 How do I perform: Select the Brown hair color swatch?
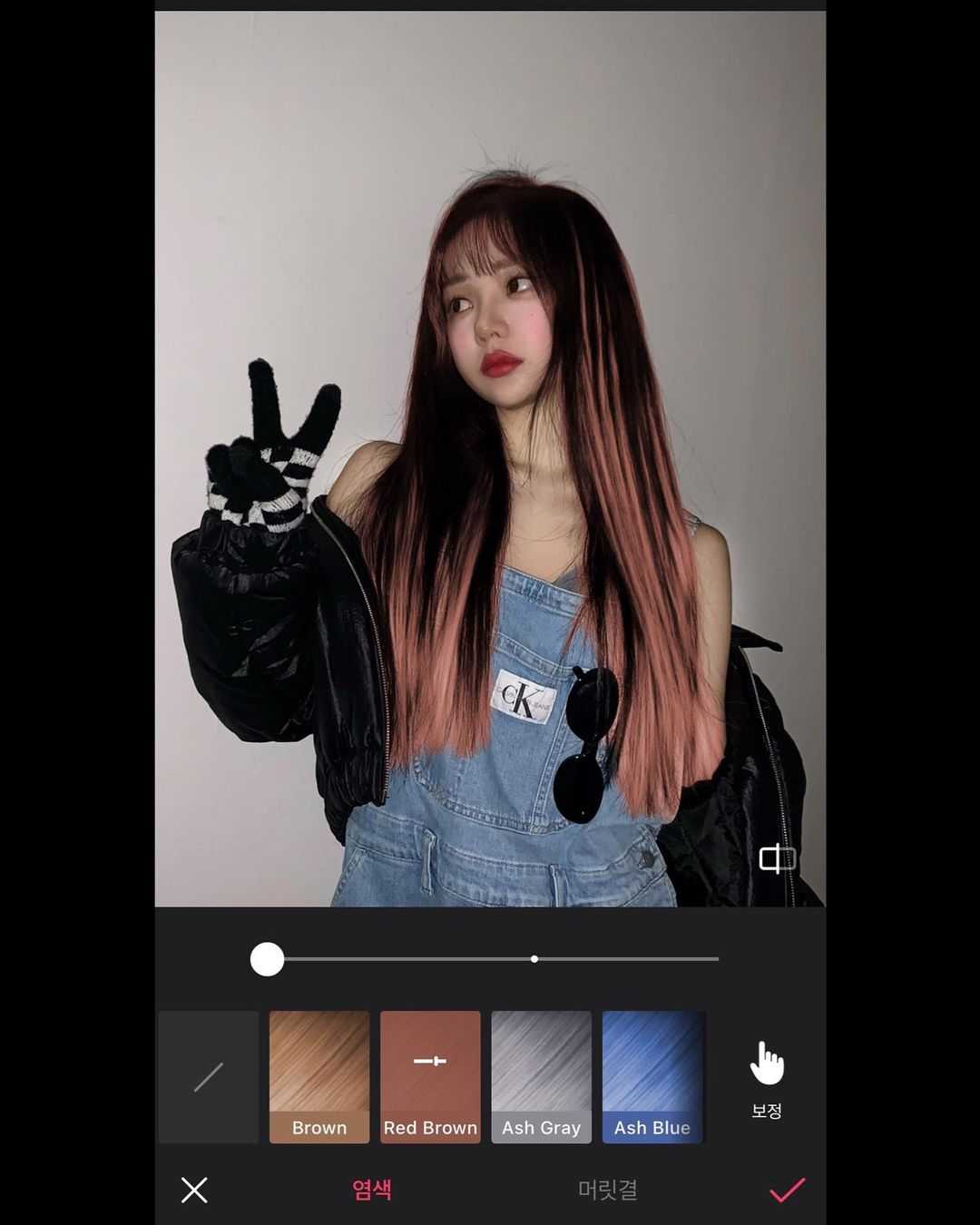click(319, 1076)
